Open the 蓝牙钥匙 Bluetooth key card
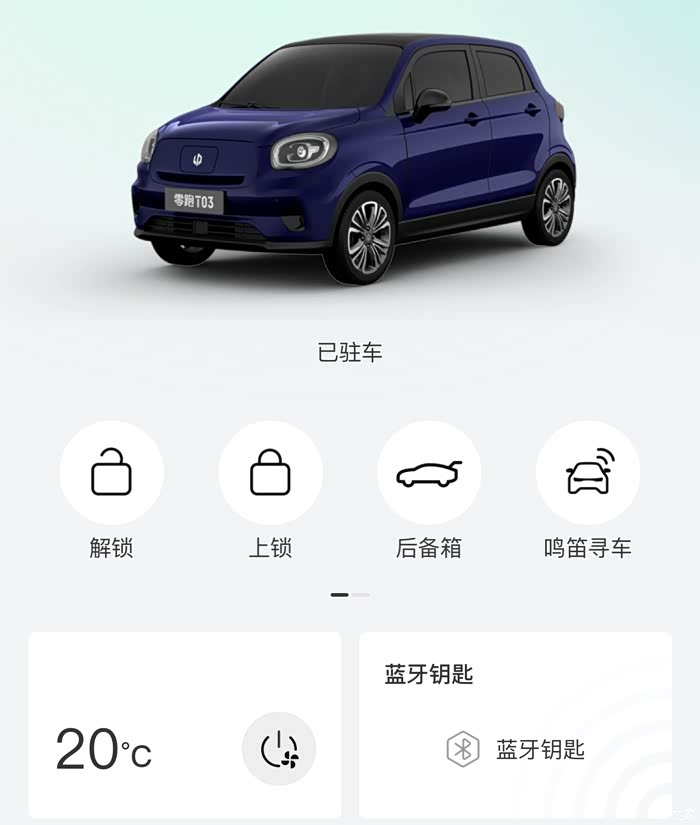This screenshot has height=825, width=700. tap(515, 725)
